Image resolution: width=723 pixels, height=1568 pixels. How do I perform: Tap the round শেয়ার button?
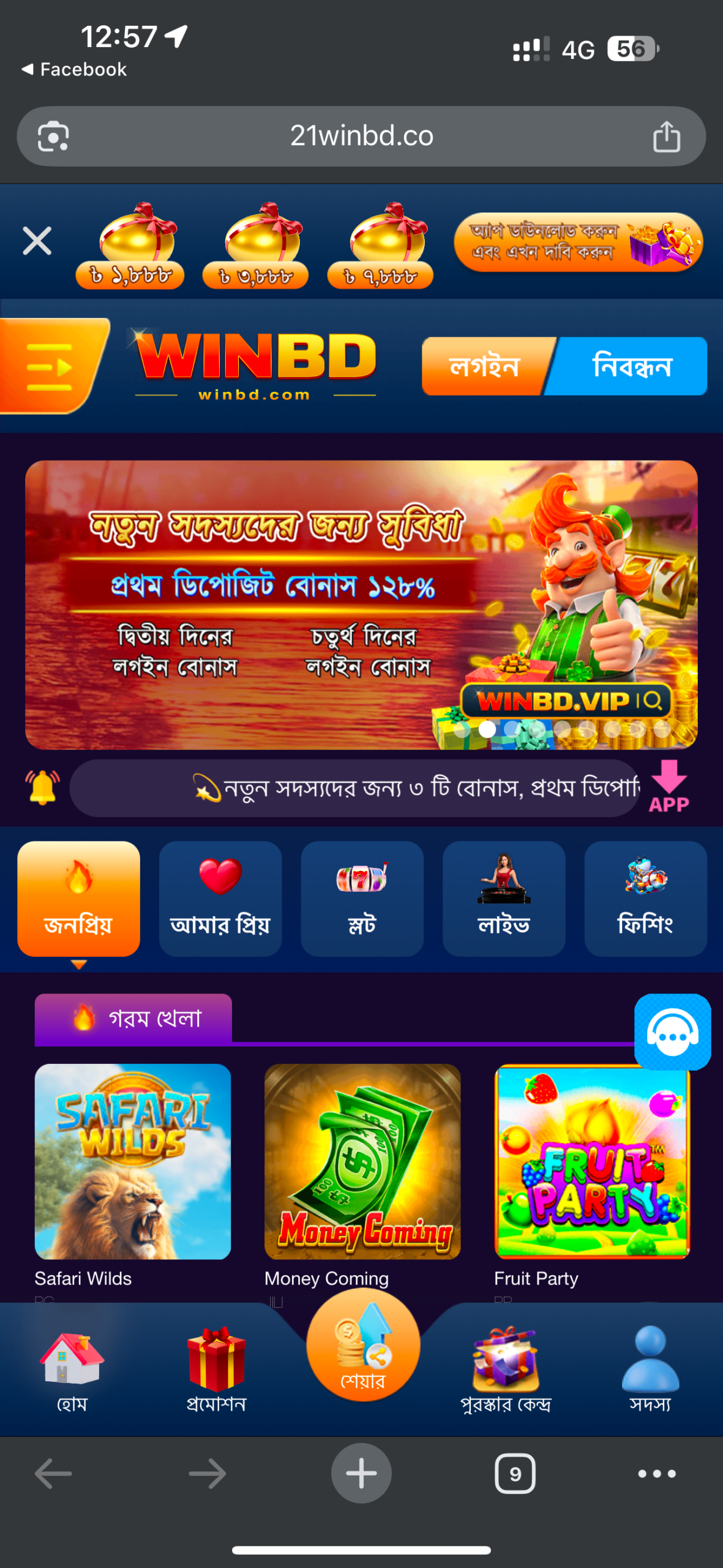pyautogui.click(x=363, y=1345)
